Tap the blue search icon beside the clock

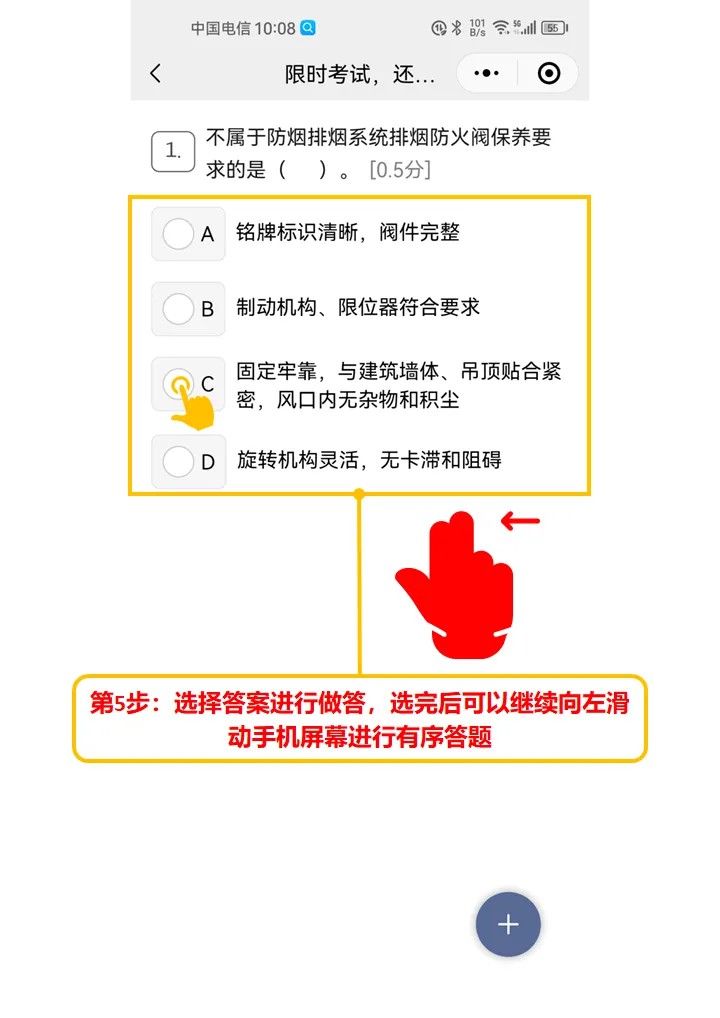[x=307, y=30]
